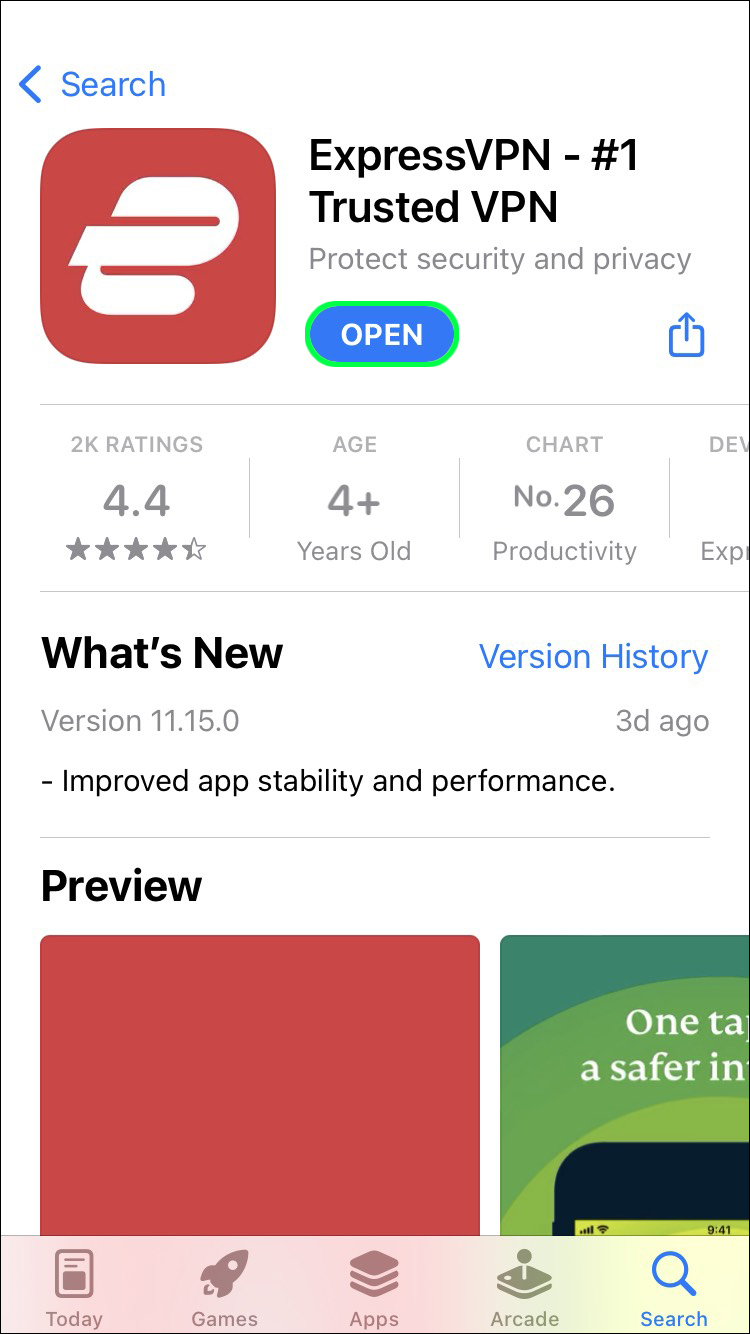Open Version History
The image size is (750, 1334).
[x=593, y=657]
